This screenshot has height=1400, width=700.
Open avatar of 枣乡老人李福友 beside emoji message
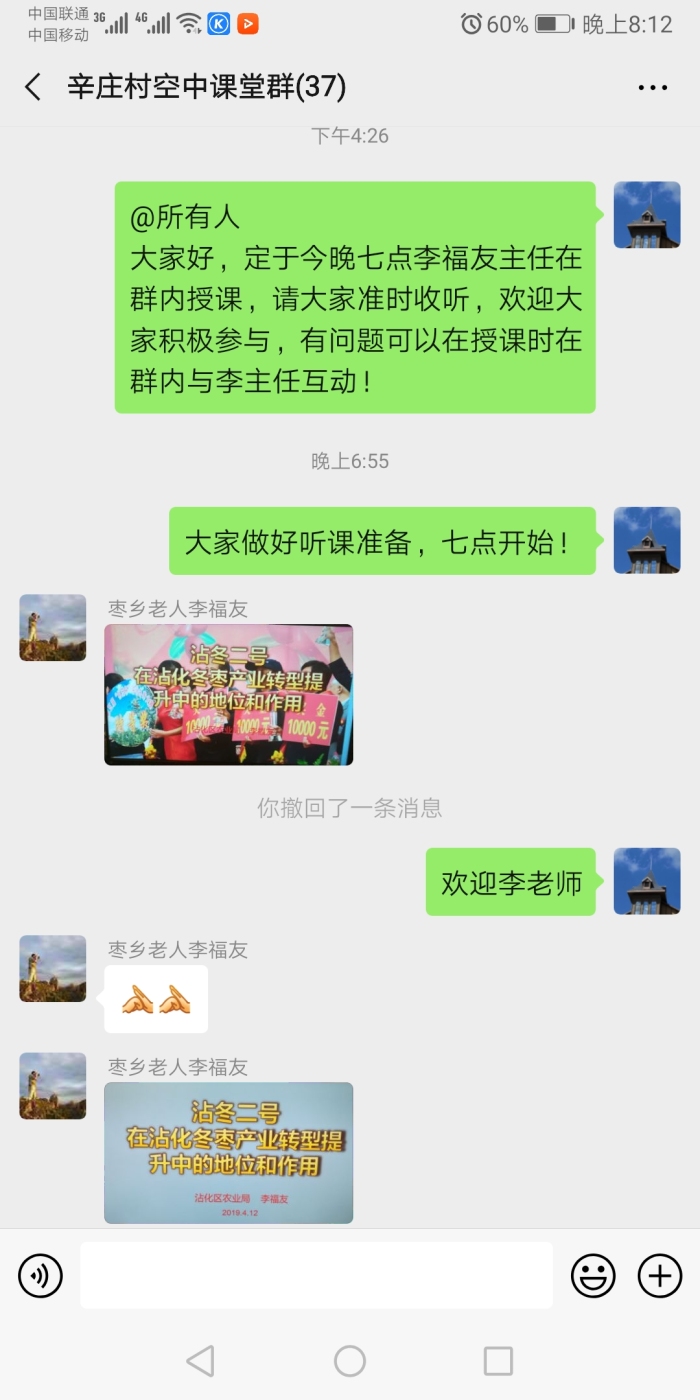click(x=53, y=968)
